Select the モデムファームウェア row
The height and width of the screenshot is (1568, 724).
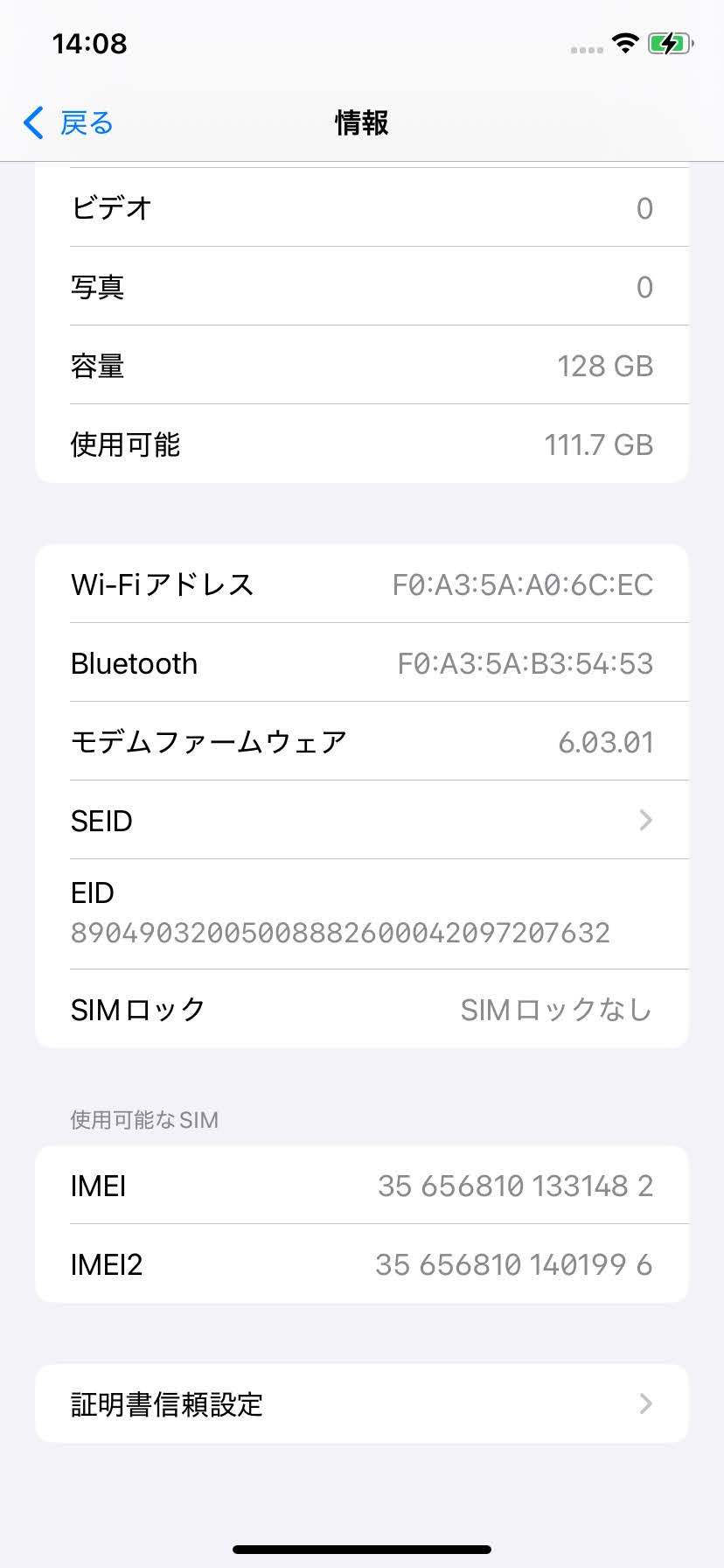pyautogui.click(x=361, y=741)
